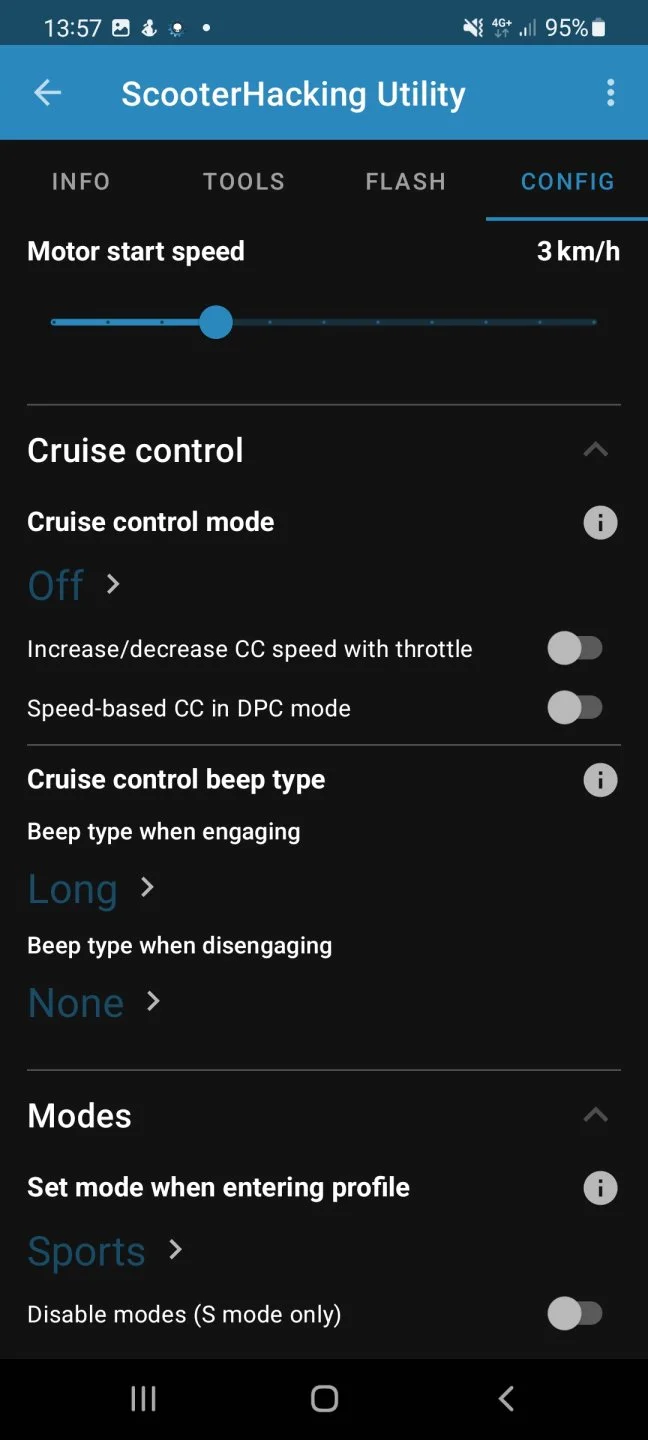This screenshot has width=648, height=1440.
Task: Toggle Speed-based CC in DPC mode
Action: [x=575, y=708]
